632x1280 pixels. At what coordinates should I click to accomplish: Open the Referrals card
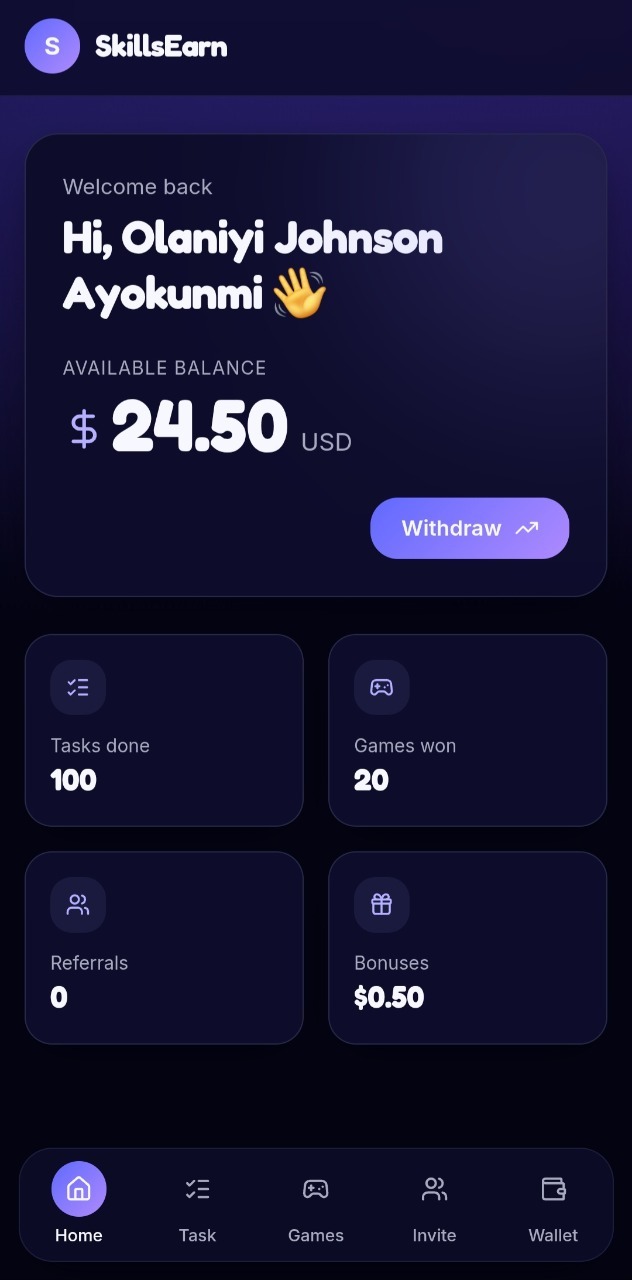[164, 948]
